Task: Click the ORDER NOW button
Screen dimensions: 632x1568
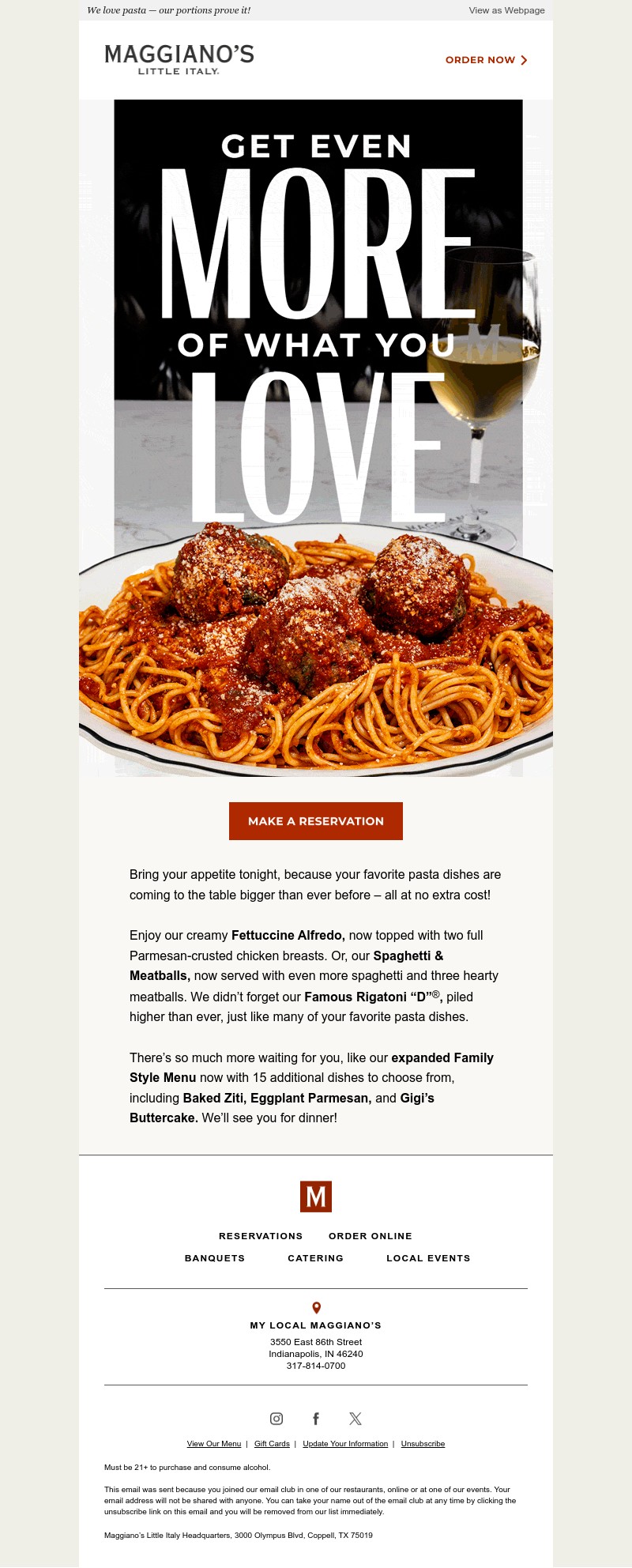Action: 480,60
